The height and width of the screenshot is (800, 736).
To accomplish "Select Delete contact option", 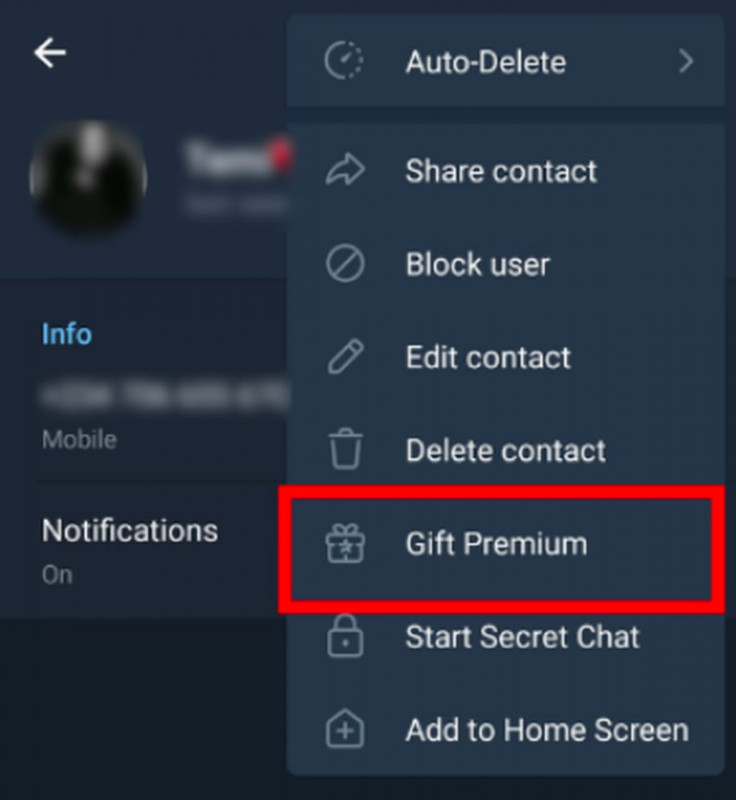I will click(504, 451).
